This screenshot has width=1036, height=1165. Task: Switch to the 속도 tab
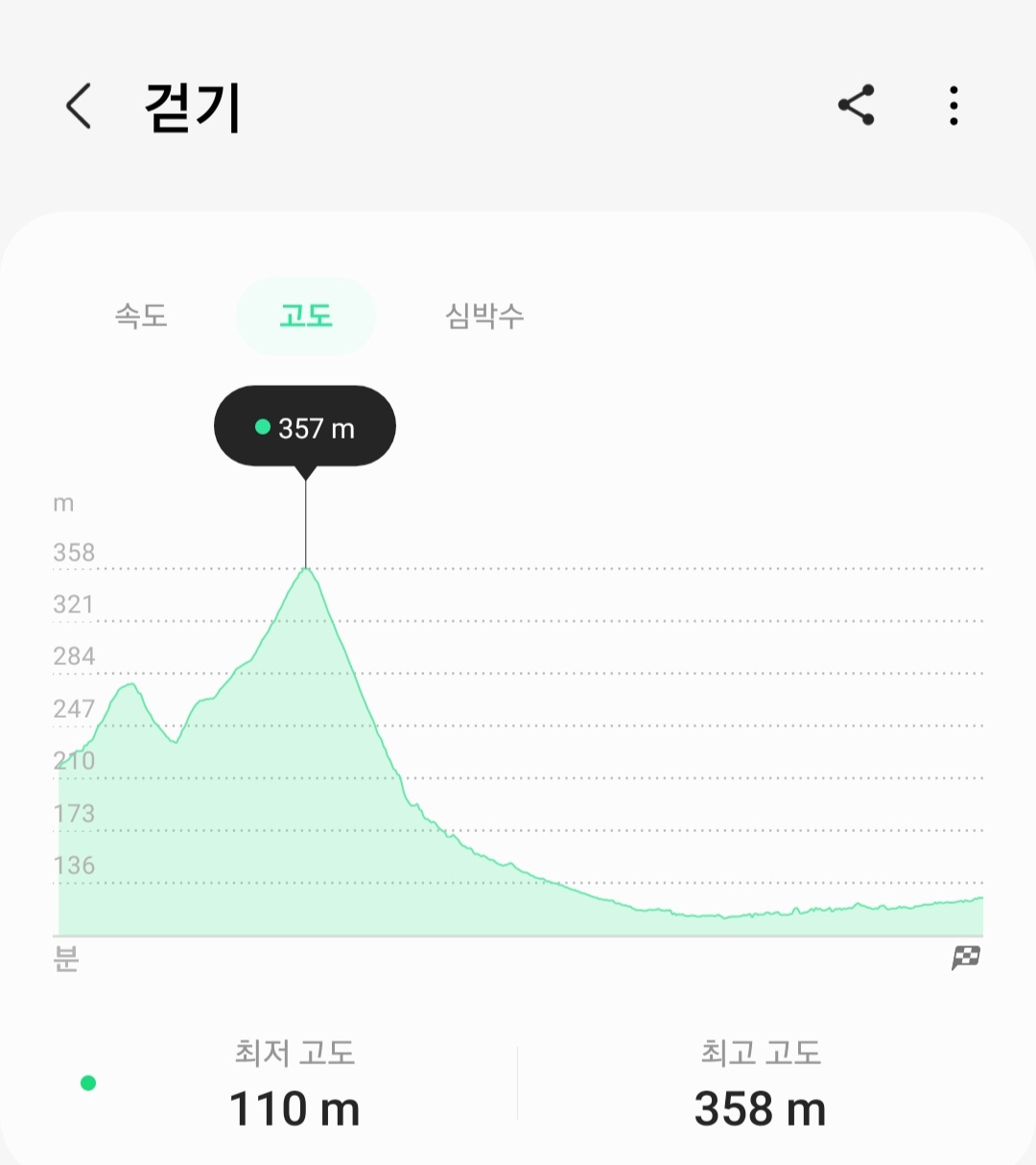[x=141, y=316]
